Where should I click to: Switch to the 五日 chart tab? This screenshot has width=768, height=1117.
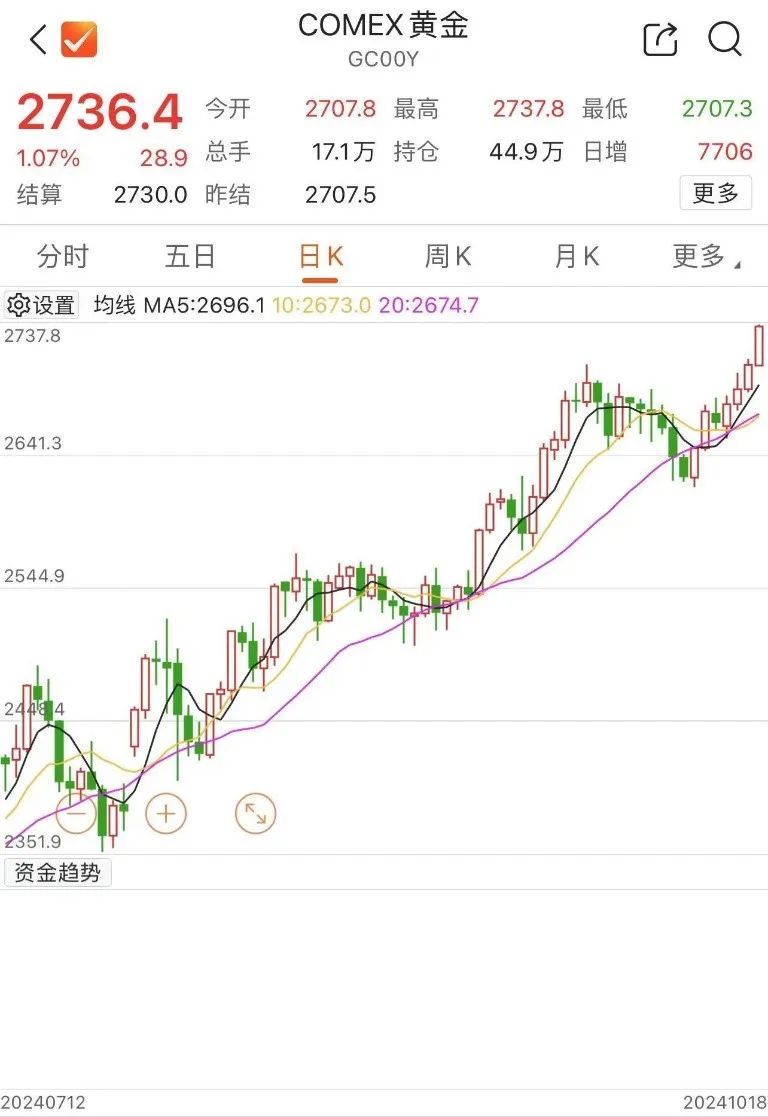click(190, 257)
